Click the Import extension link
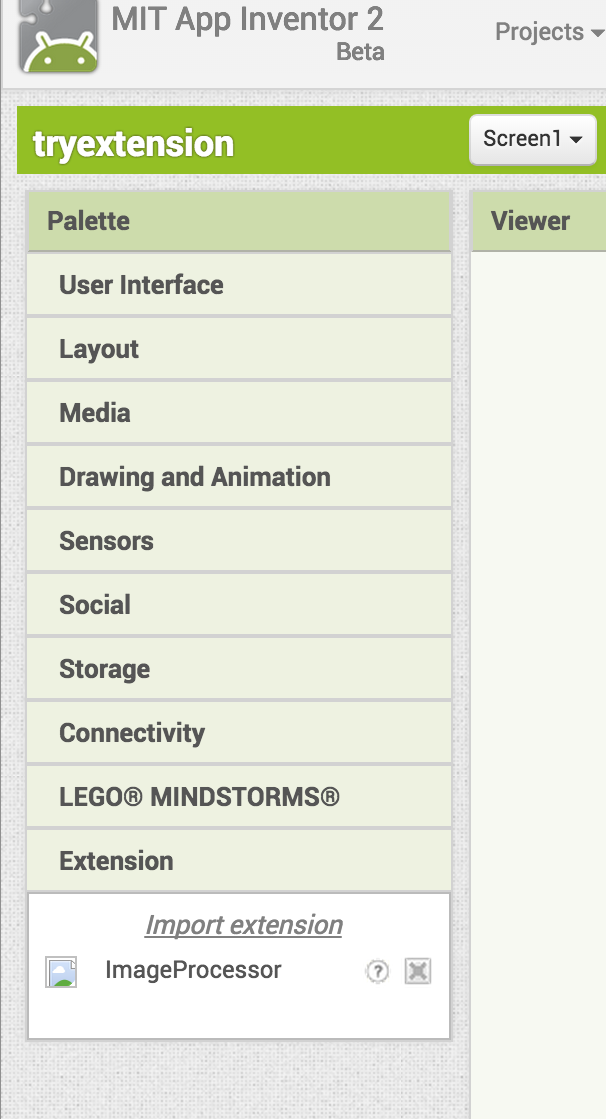The width and height of the screenshot is (606, 1119). (243, 925)
